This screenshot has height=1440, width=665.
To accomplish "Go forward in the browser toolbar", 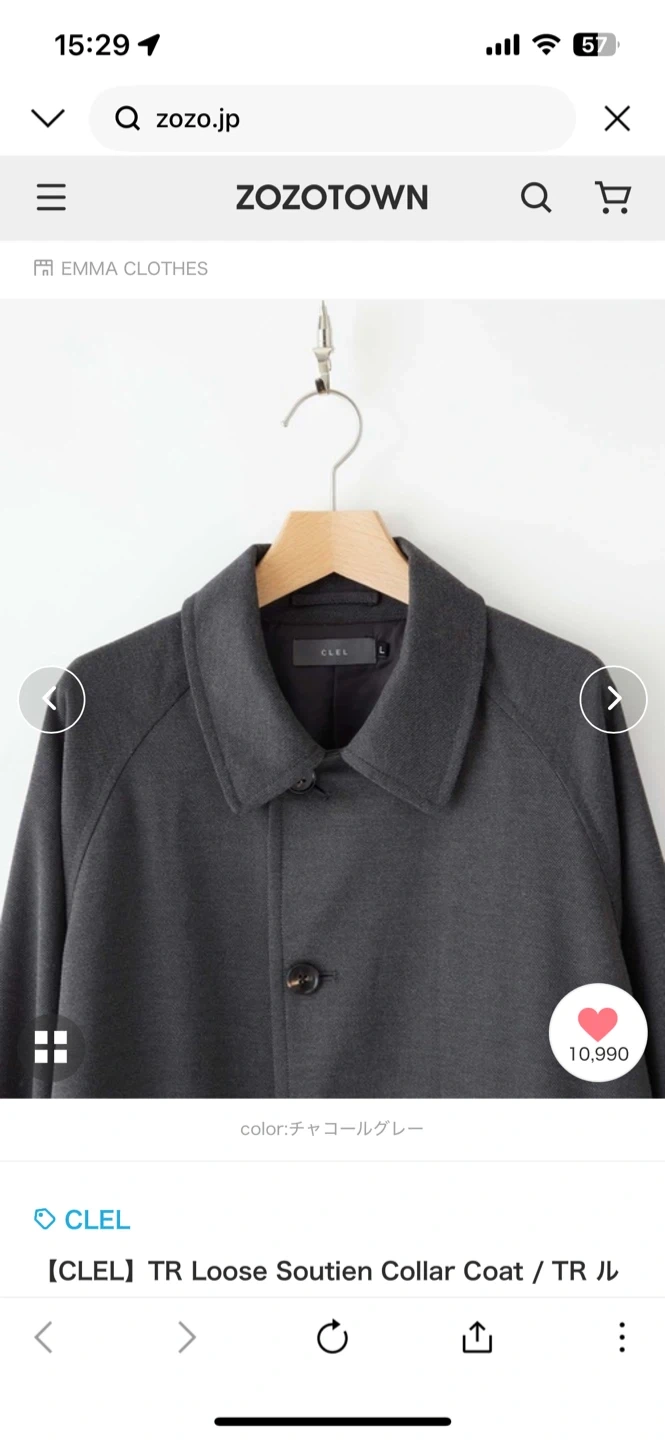I will 187,1337.
